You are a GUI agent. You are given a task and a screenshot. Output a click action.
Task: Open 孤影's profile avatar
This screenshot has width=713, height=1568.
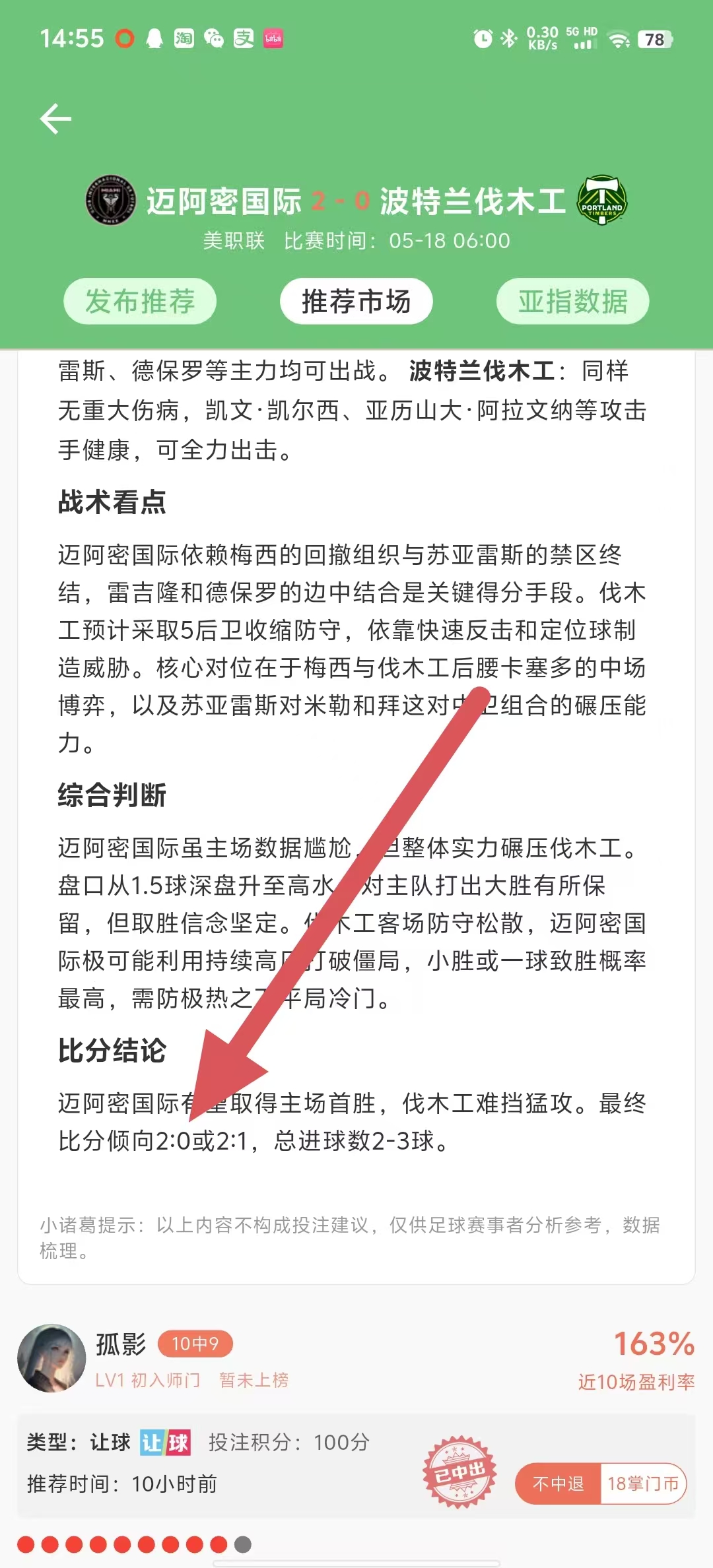(51, 1358)
